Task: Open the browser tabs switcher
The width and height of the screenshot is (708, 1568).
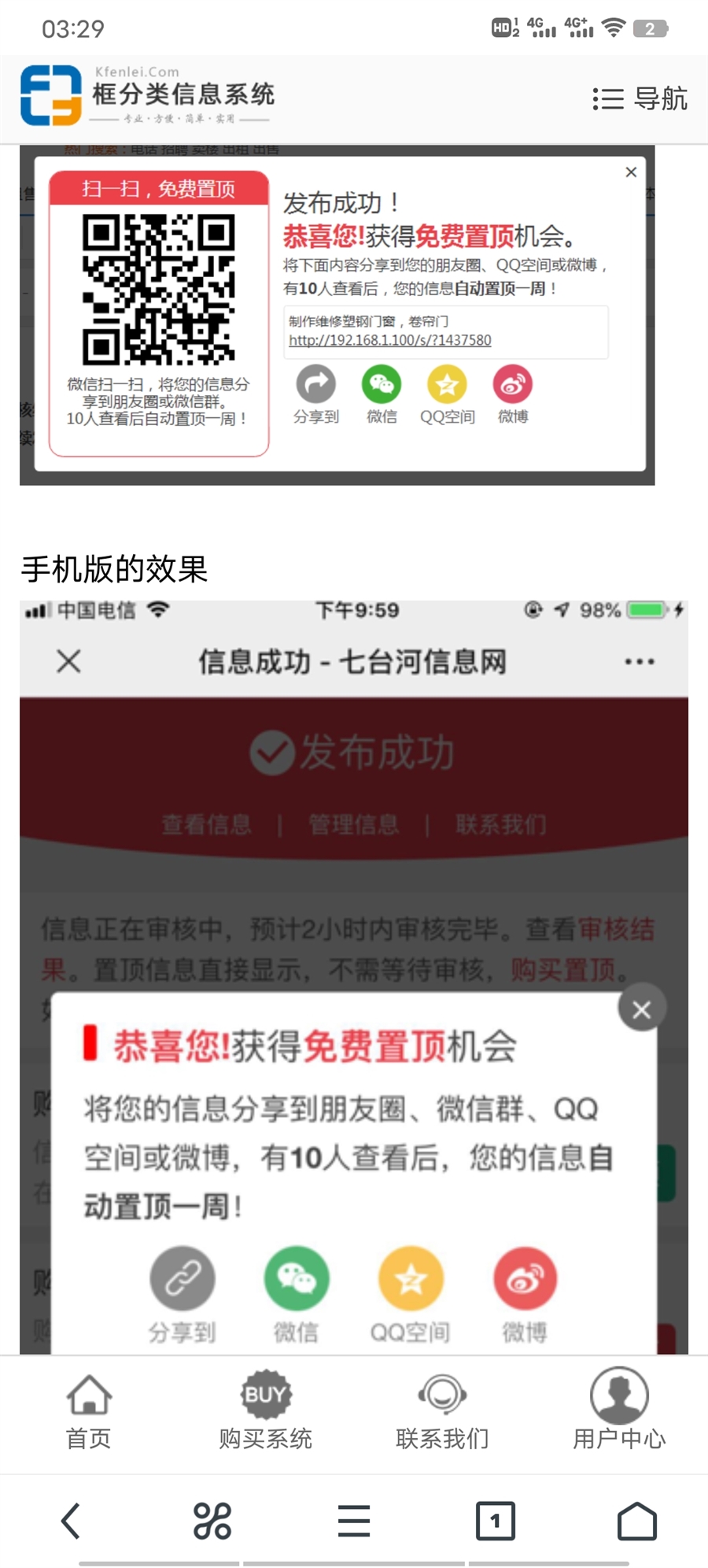Action: 495,1521
